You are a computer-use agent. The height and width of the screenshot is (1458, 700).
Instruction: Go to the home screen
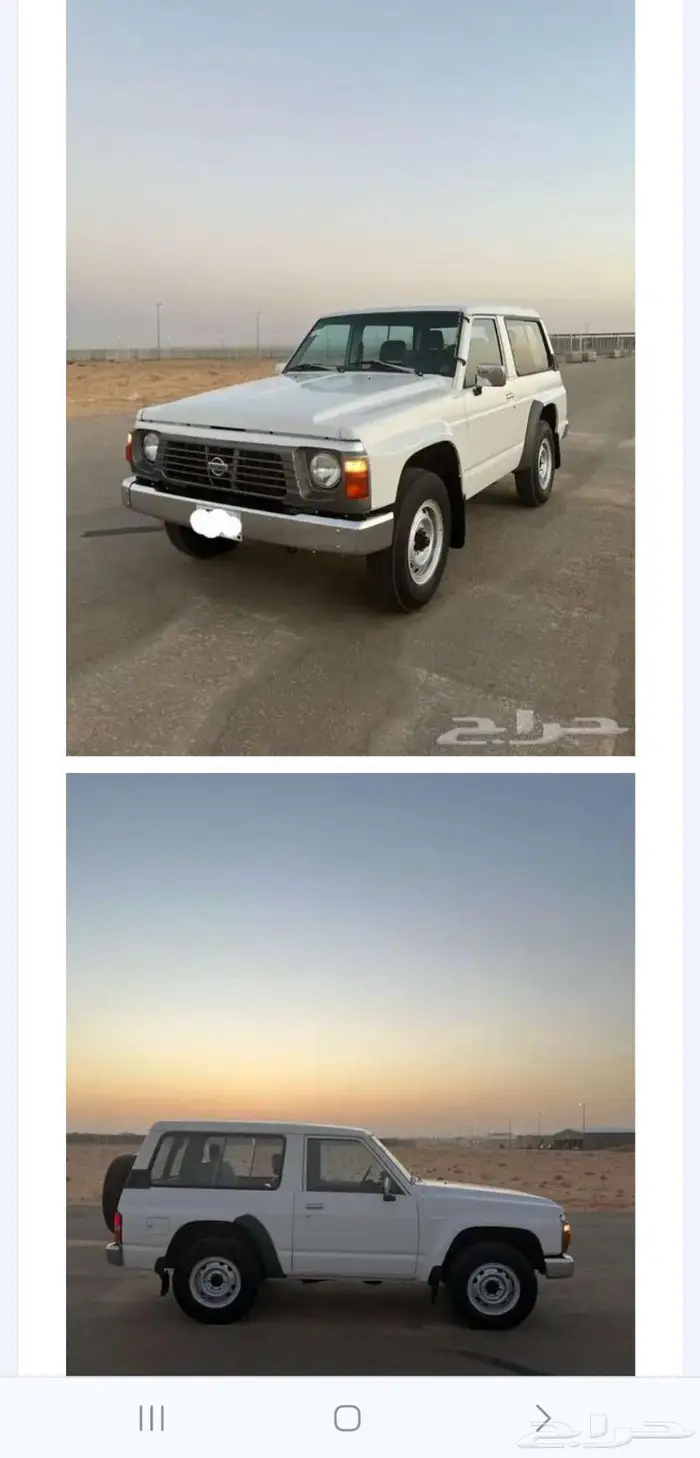(347, 1418)
